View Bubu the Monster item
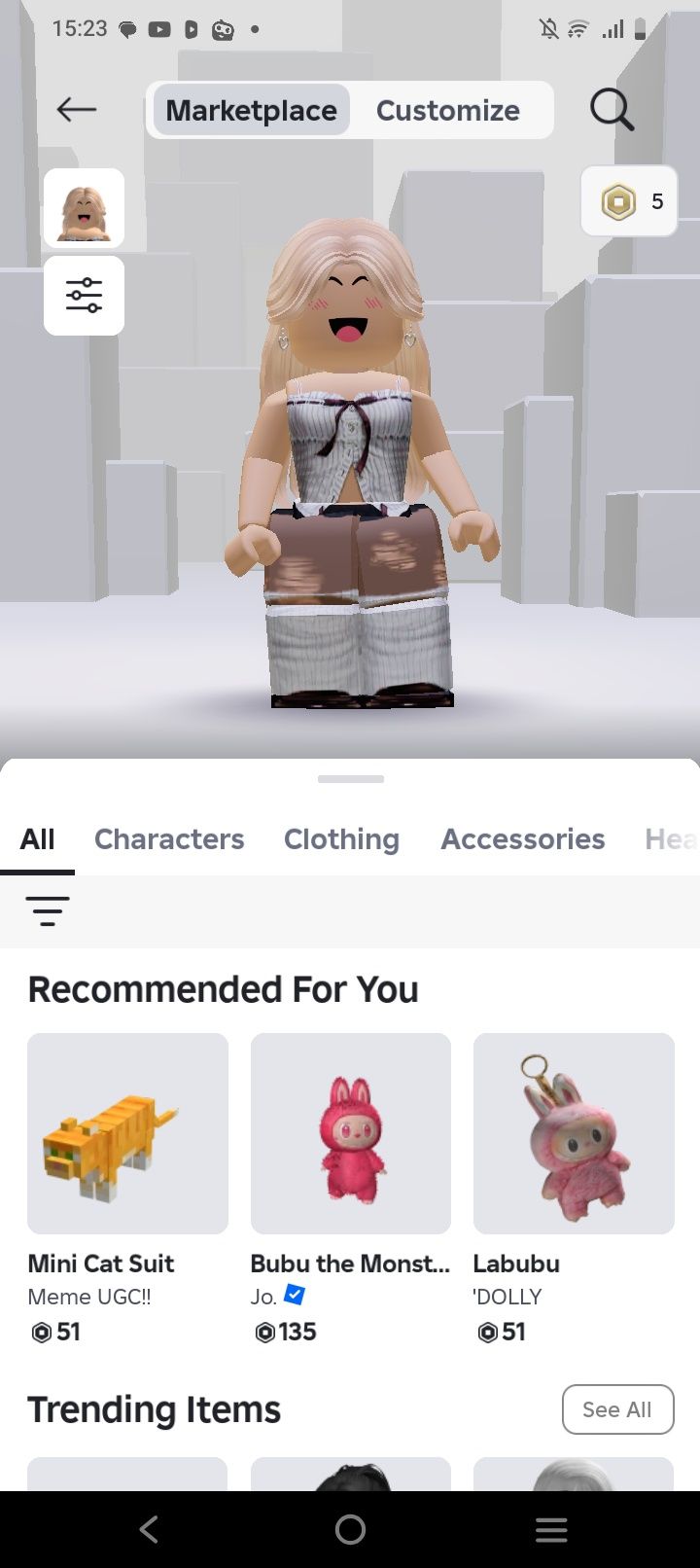 point(351,1133)
